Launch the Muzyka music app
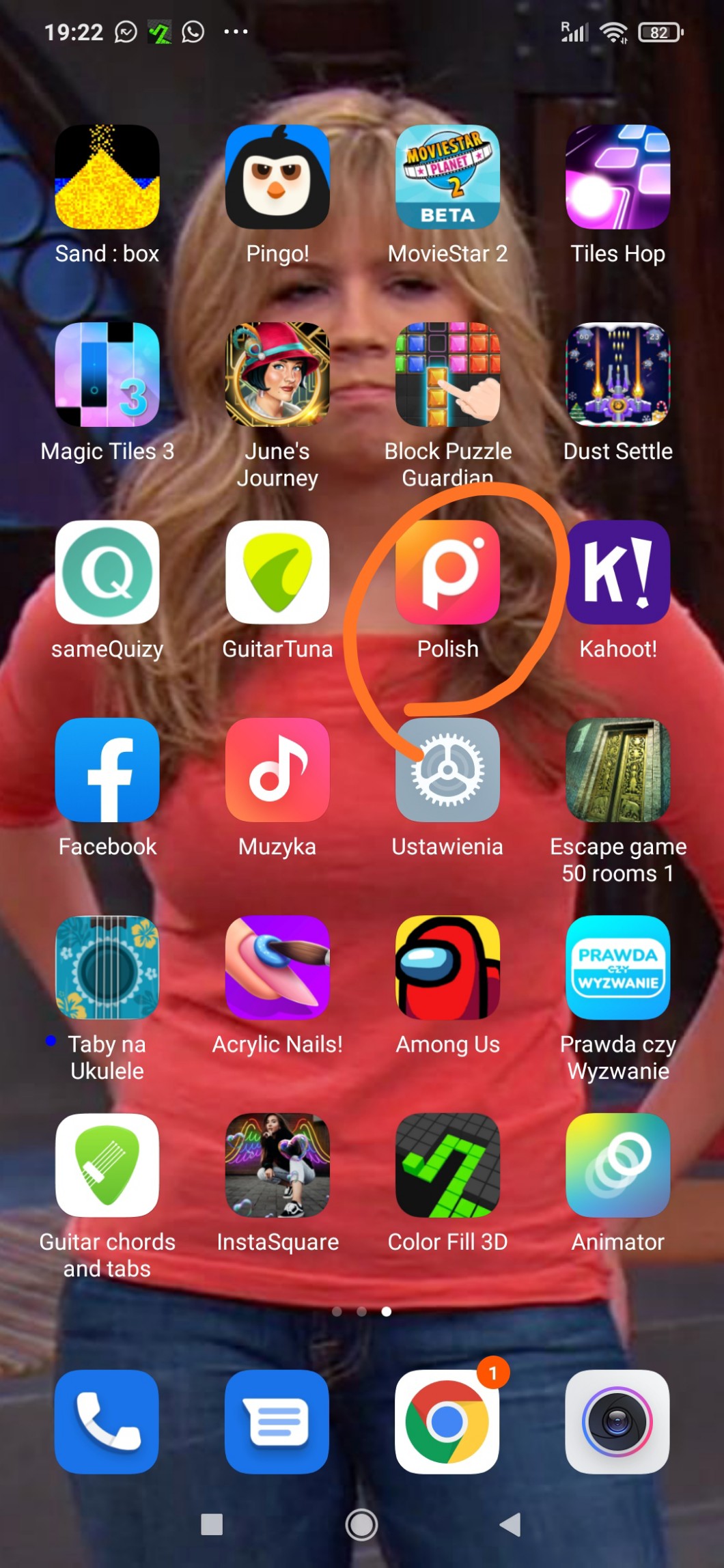 [277, 770]
